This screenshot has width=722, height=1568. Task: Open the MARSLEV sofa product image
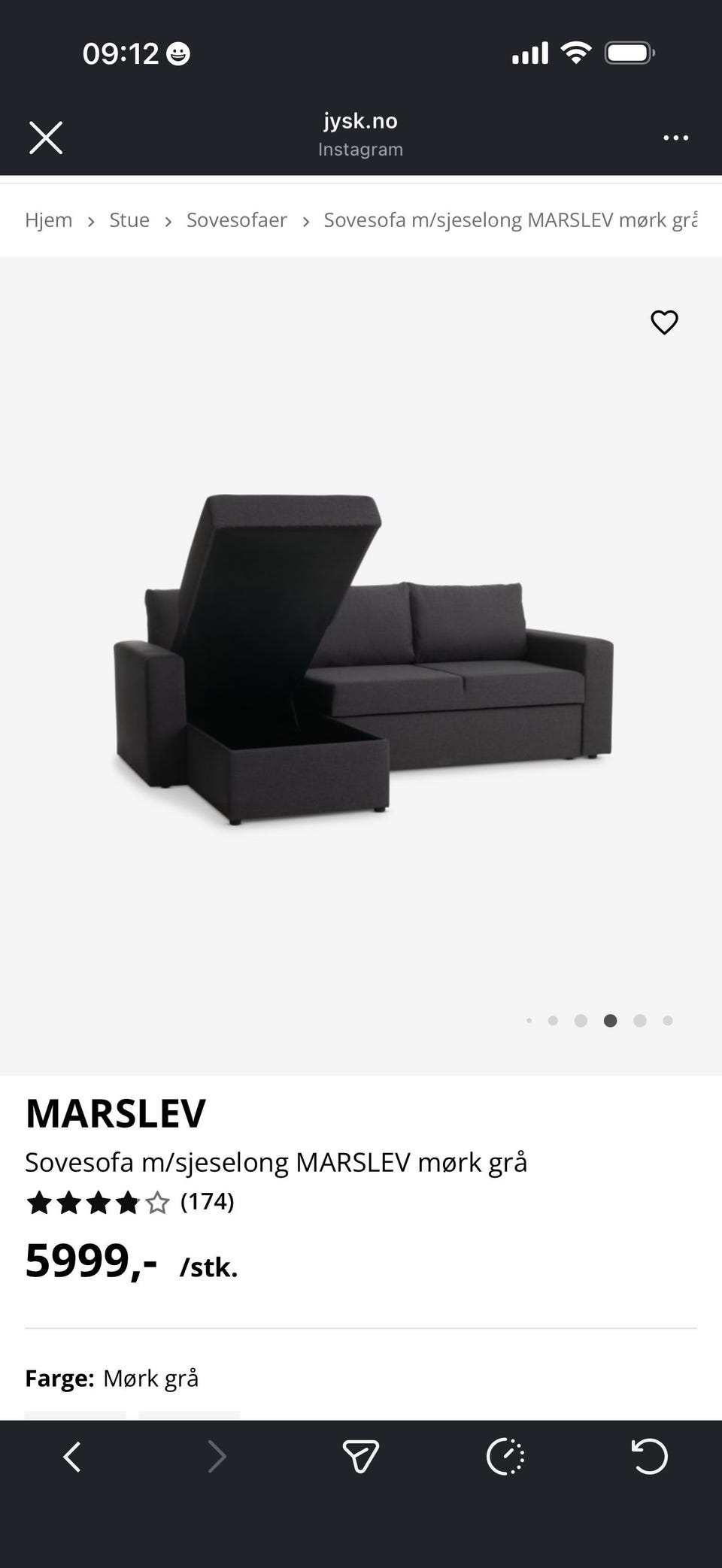pyautogui.click(x=363, y=660)
